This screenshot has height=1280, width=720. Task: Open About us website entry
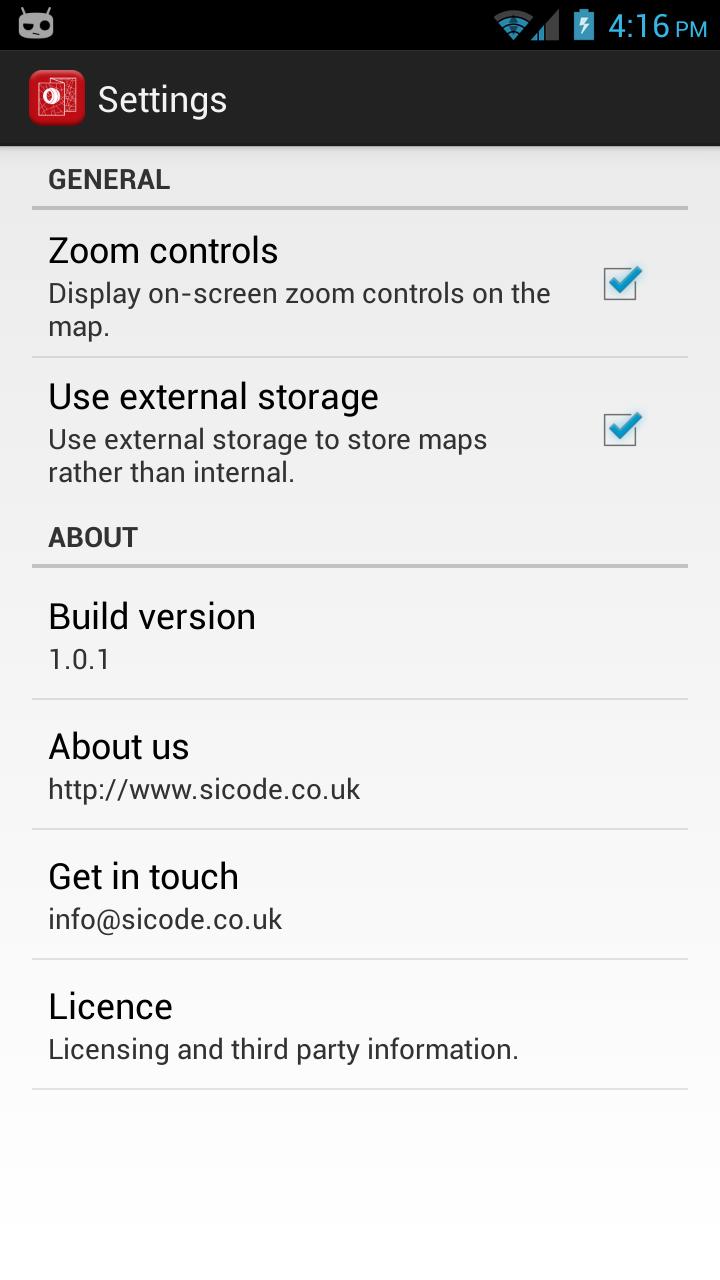coord(360,765)
